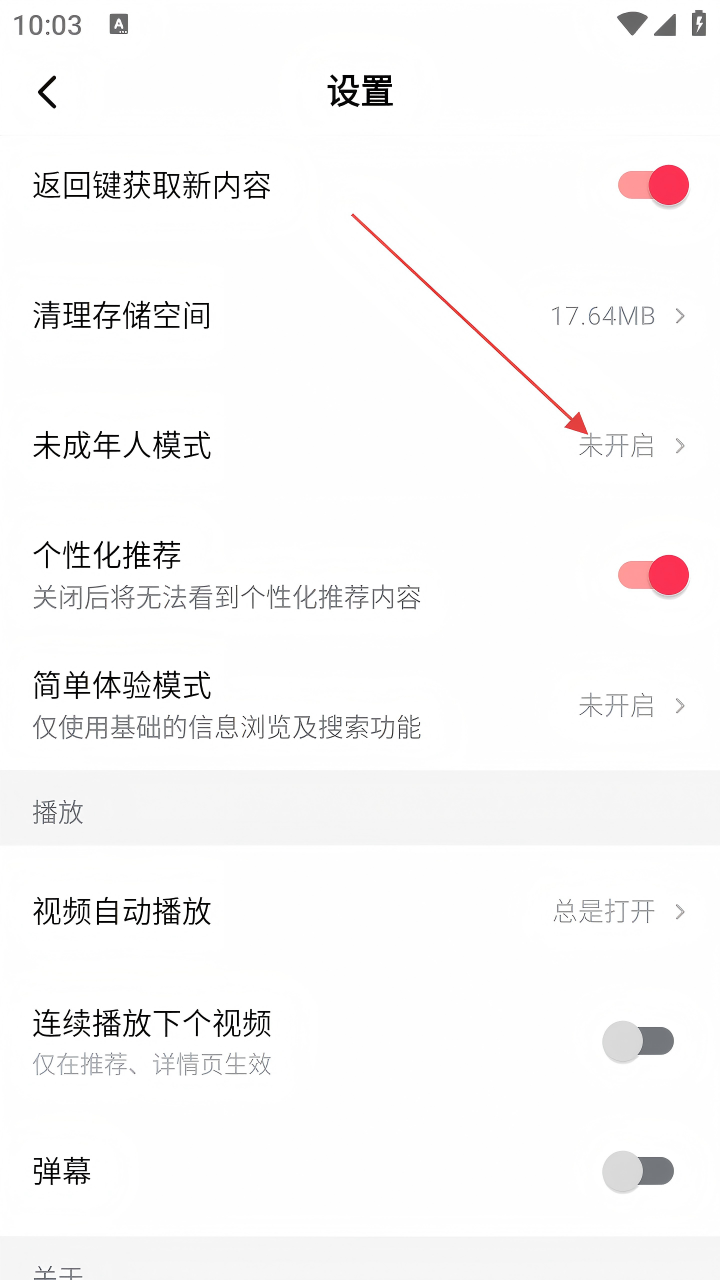This screenshot has height=1280, width=720.
Task: Open 简单体验模式 settings
Action: (x=360, y=705)
